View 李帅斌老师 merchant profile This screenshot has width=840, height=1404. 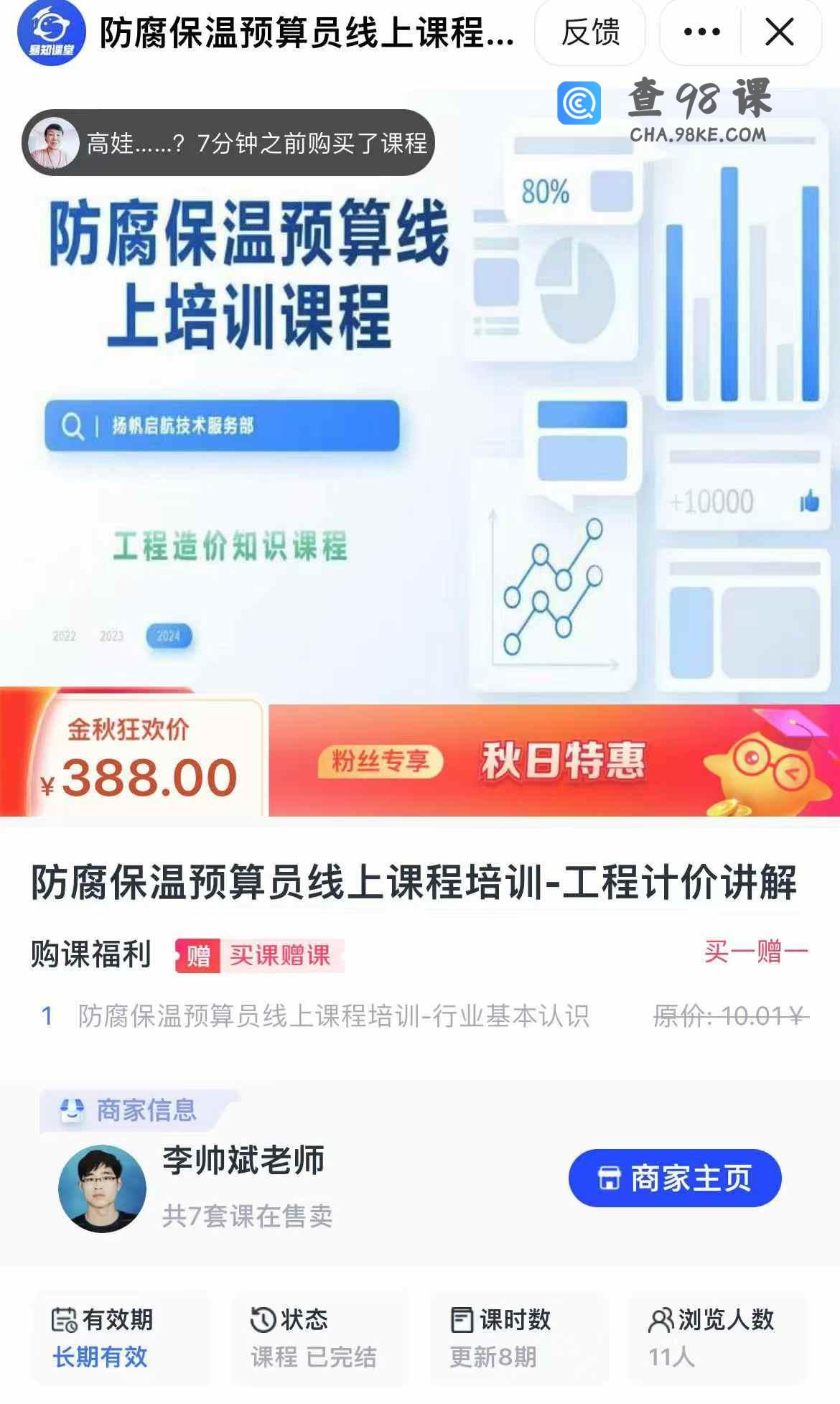(x=243, y=1161)
